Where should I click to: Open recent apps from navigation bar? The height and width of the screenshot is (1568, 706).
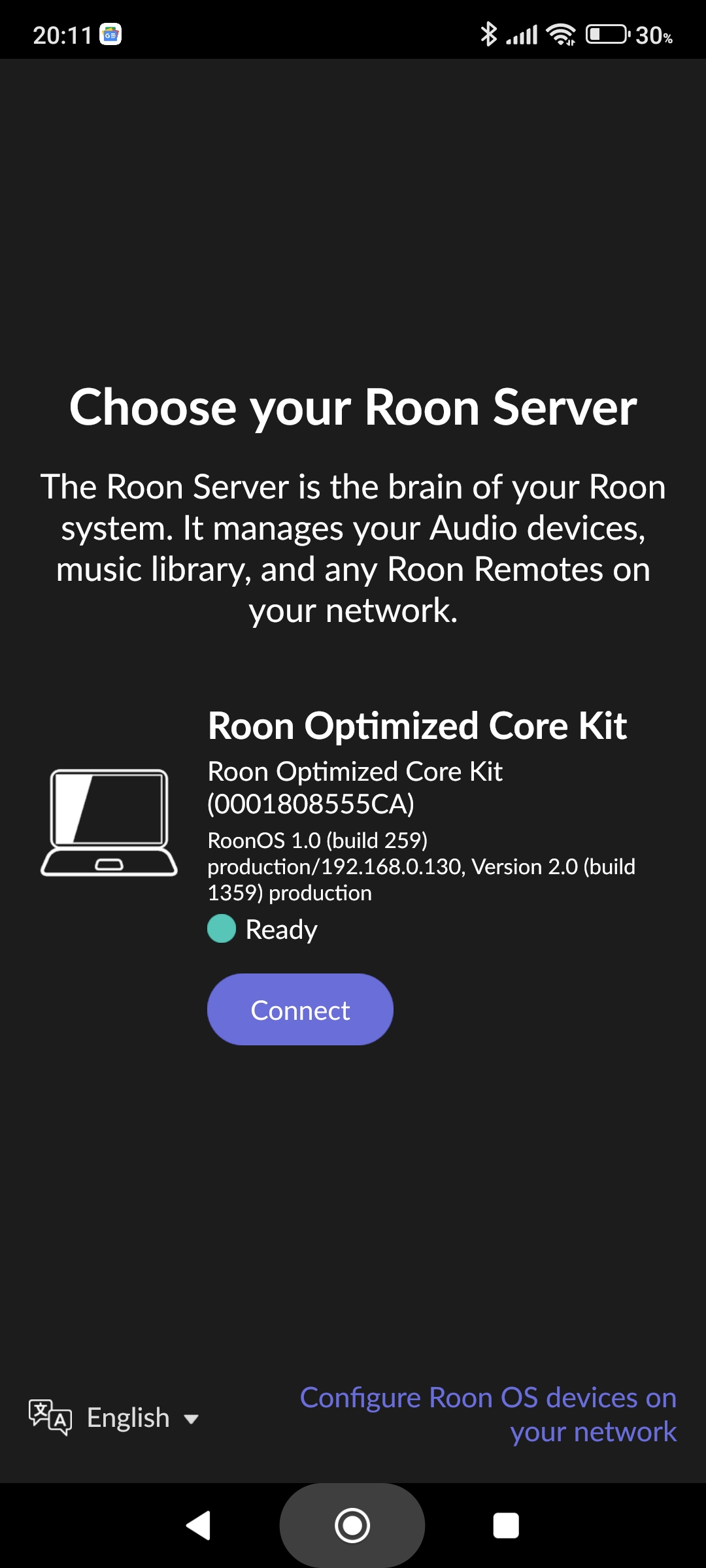[506, 1526]
